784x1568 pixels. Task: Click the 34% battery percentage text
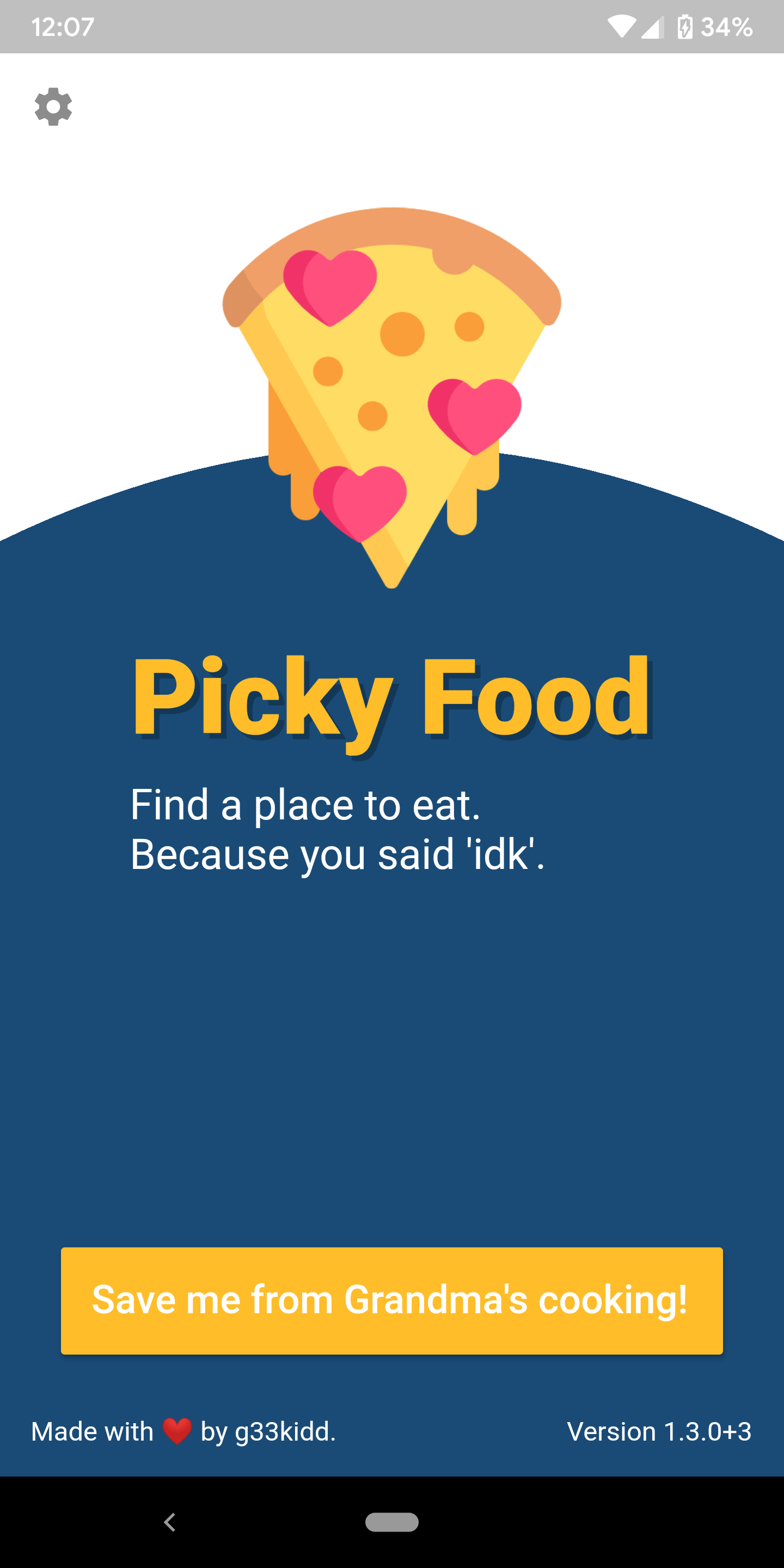pos(729,26)
